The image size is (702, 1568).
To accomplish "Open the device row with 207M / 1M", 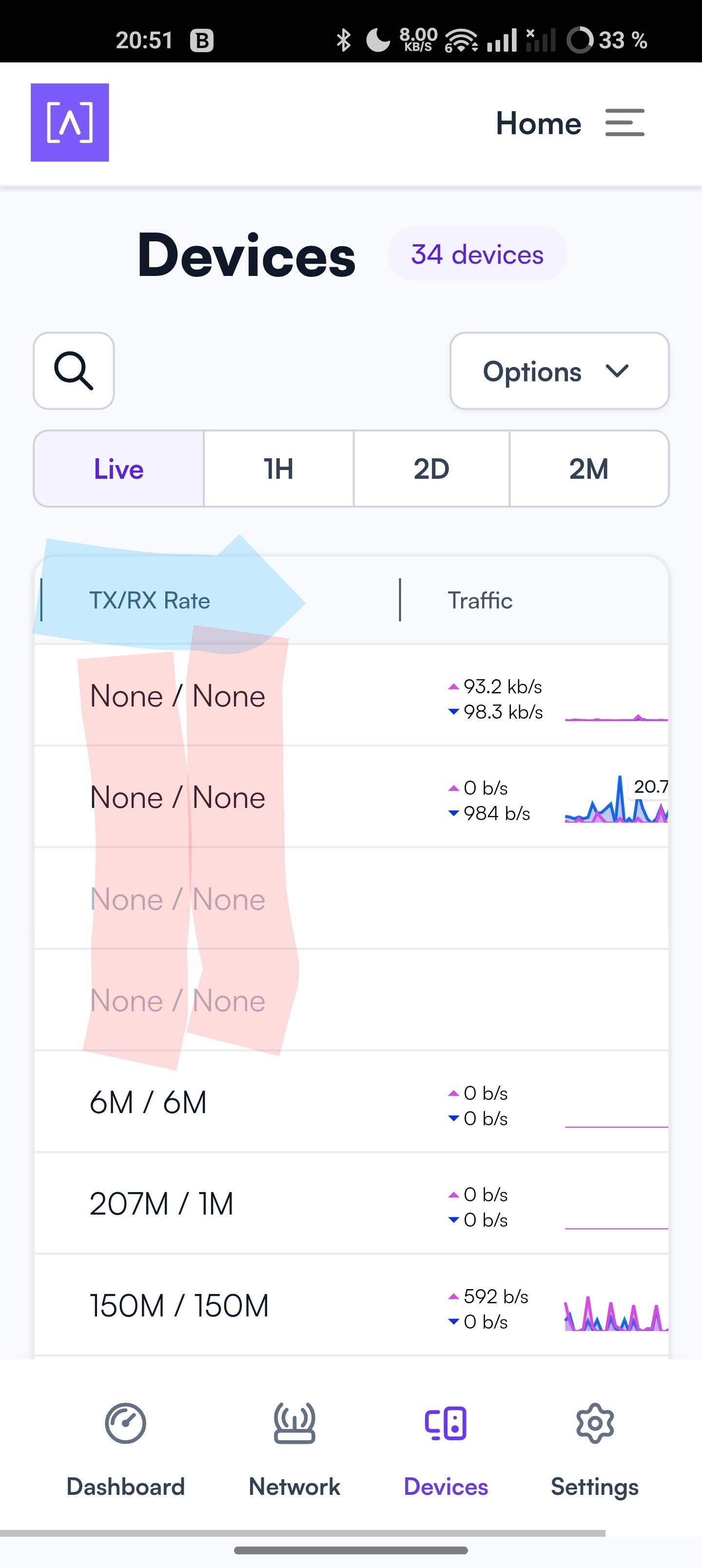I will click(351, 1203).
